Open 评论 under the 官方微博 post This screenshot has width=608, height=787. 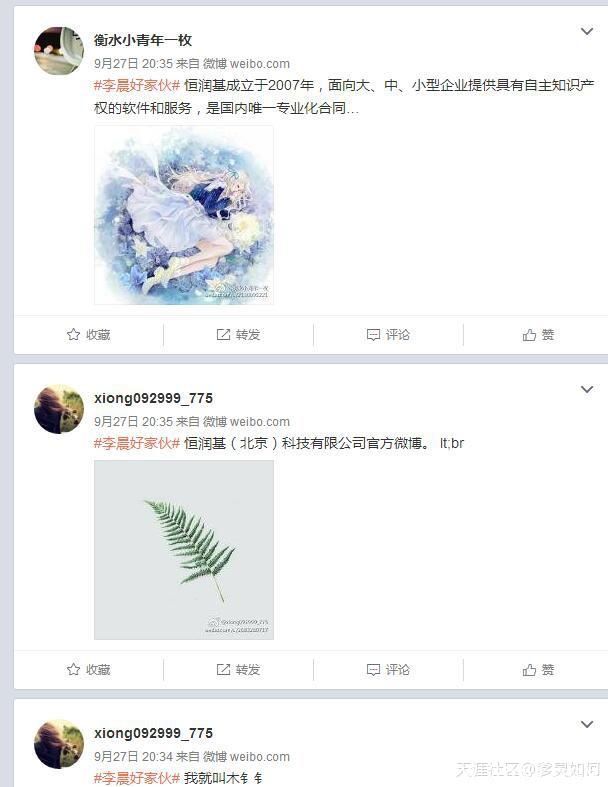(388, 670)
